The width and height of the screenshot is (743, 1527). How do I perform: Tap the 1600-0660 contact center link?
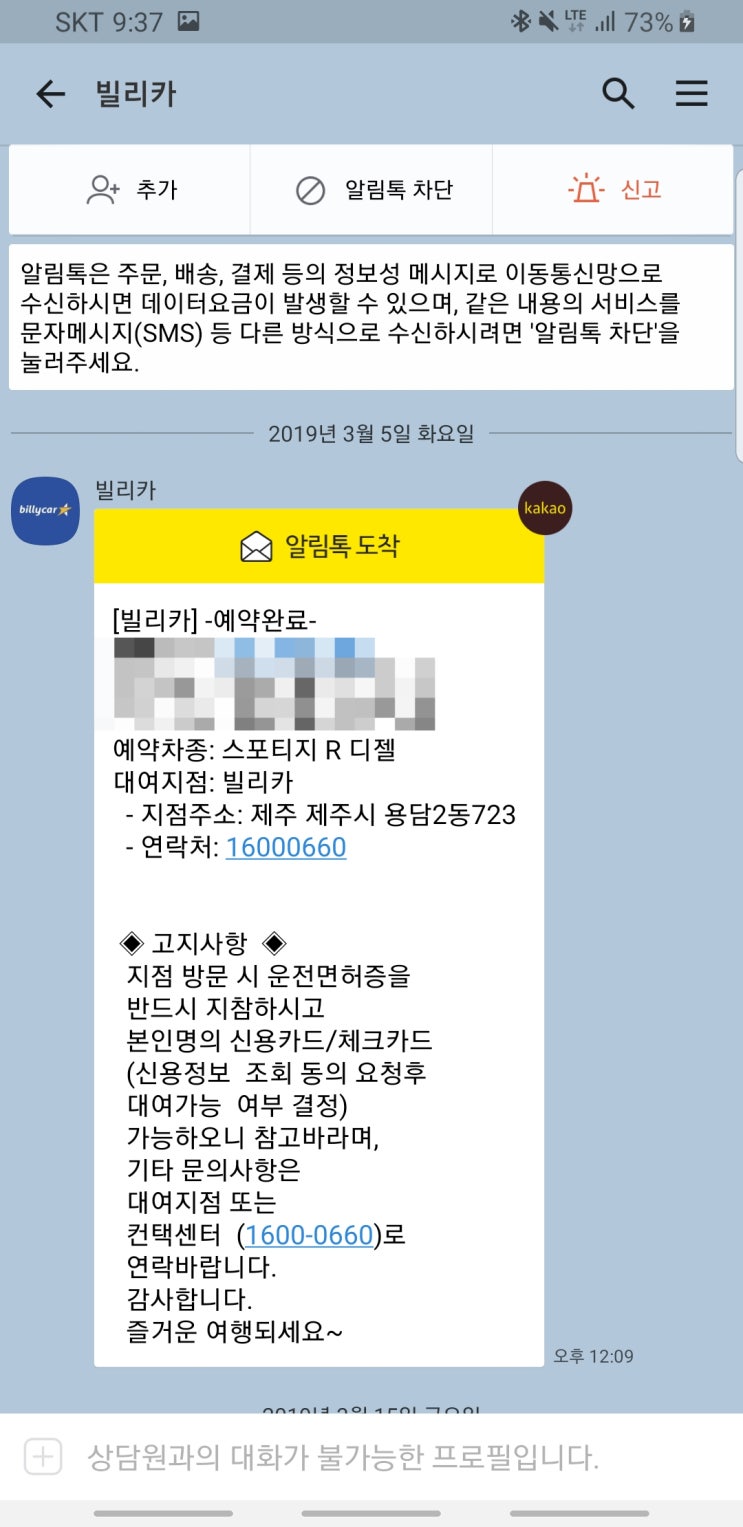[x=309, y=1235]
